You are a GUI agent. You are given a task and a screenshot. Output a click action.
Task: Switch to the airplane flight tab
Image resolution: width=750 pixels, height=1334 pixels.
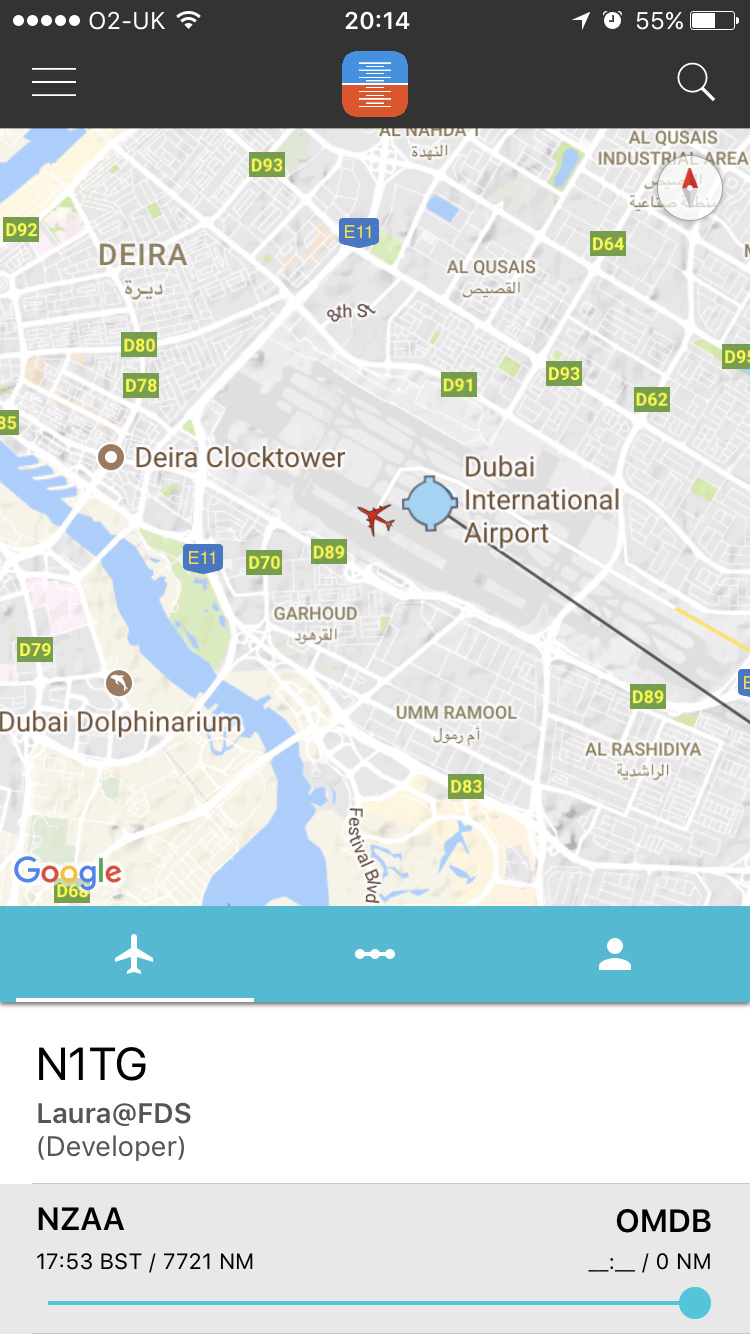pos(134,955)
